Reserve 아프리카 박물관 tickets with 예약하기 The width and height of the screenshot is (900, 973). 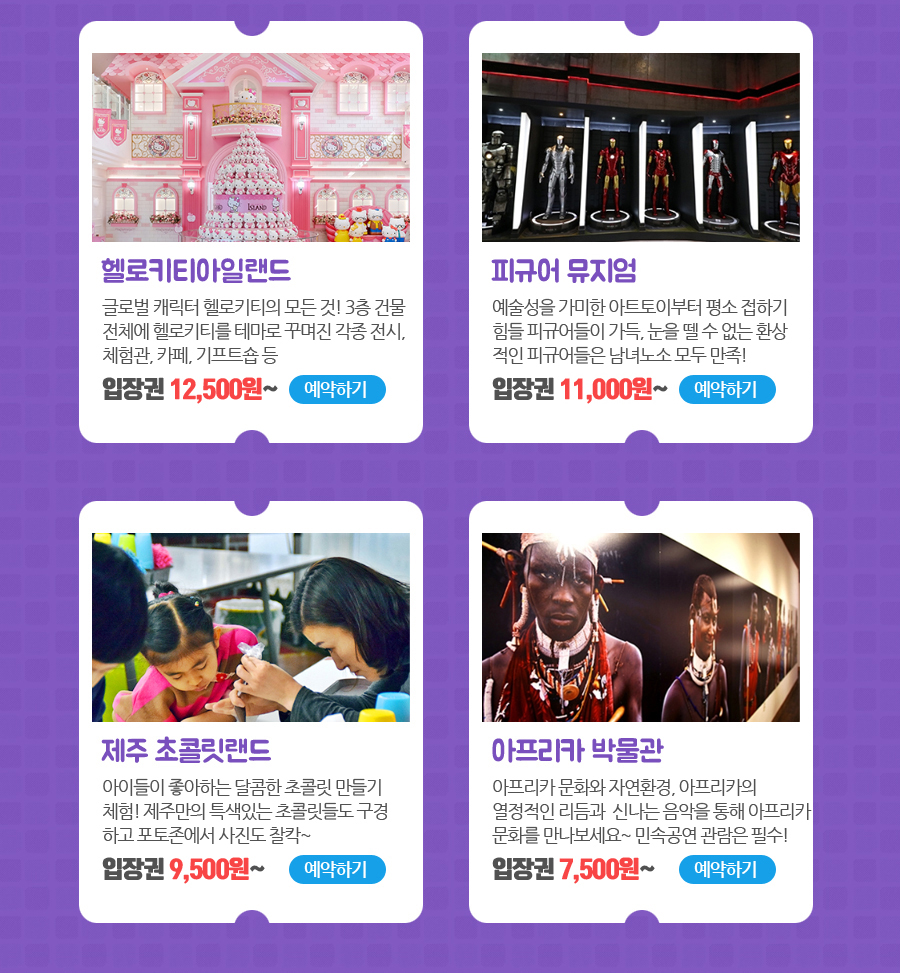726,870
